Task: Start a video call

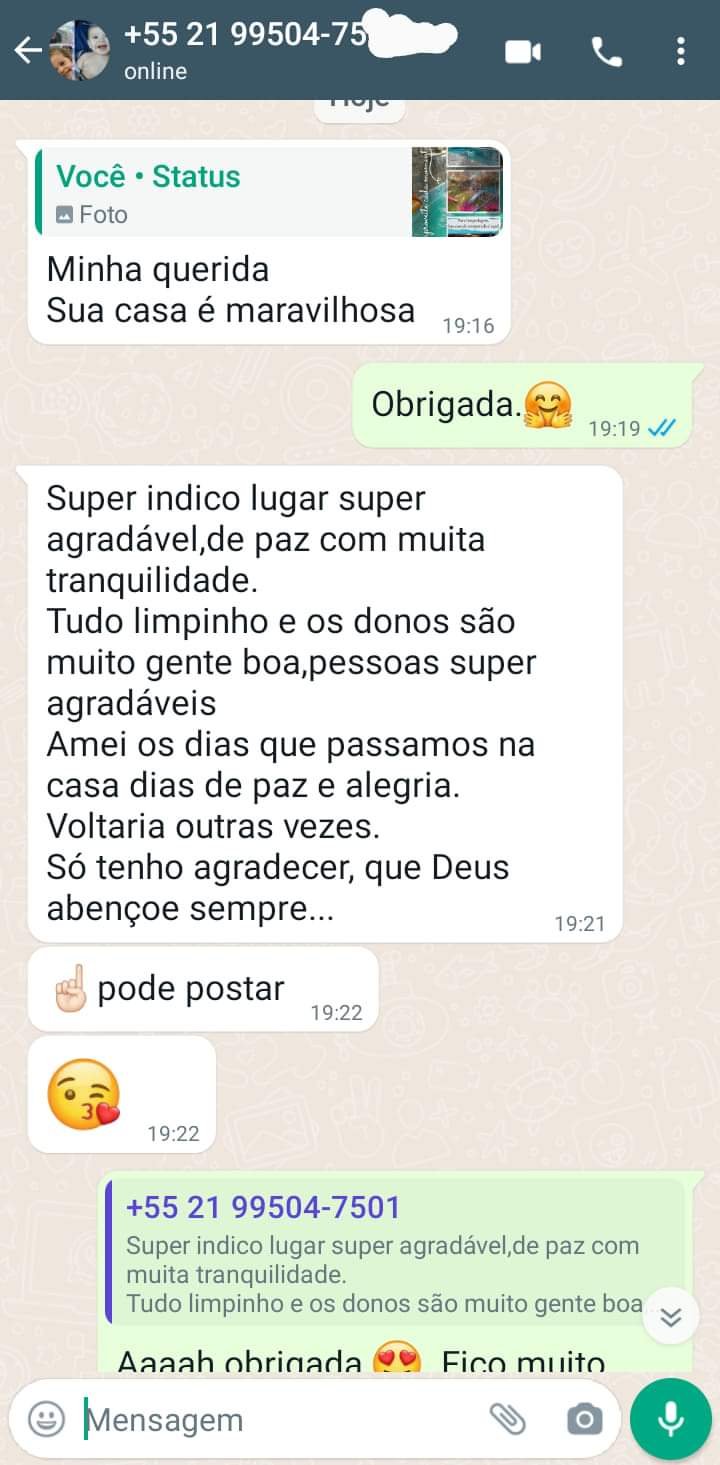Action: (523, 51)
